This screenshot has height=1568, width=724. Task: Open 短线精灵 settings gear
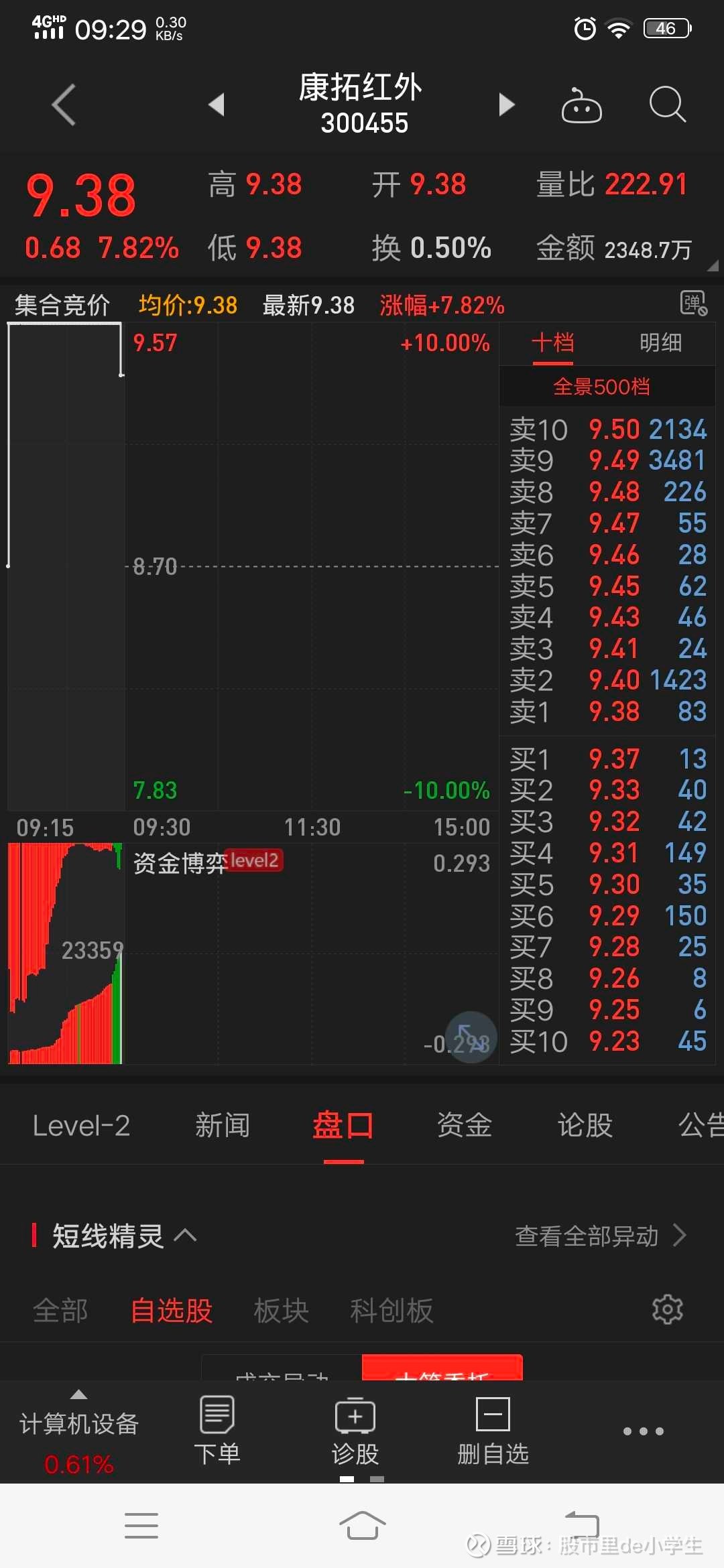(668, 1309)
